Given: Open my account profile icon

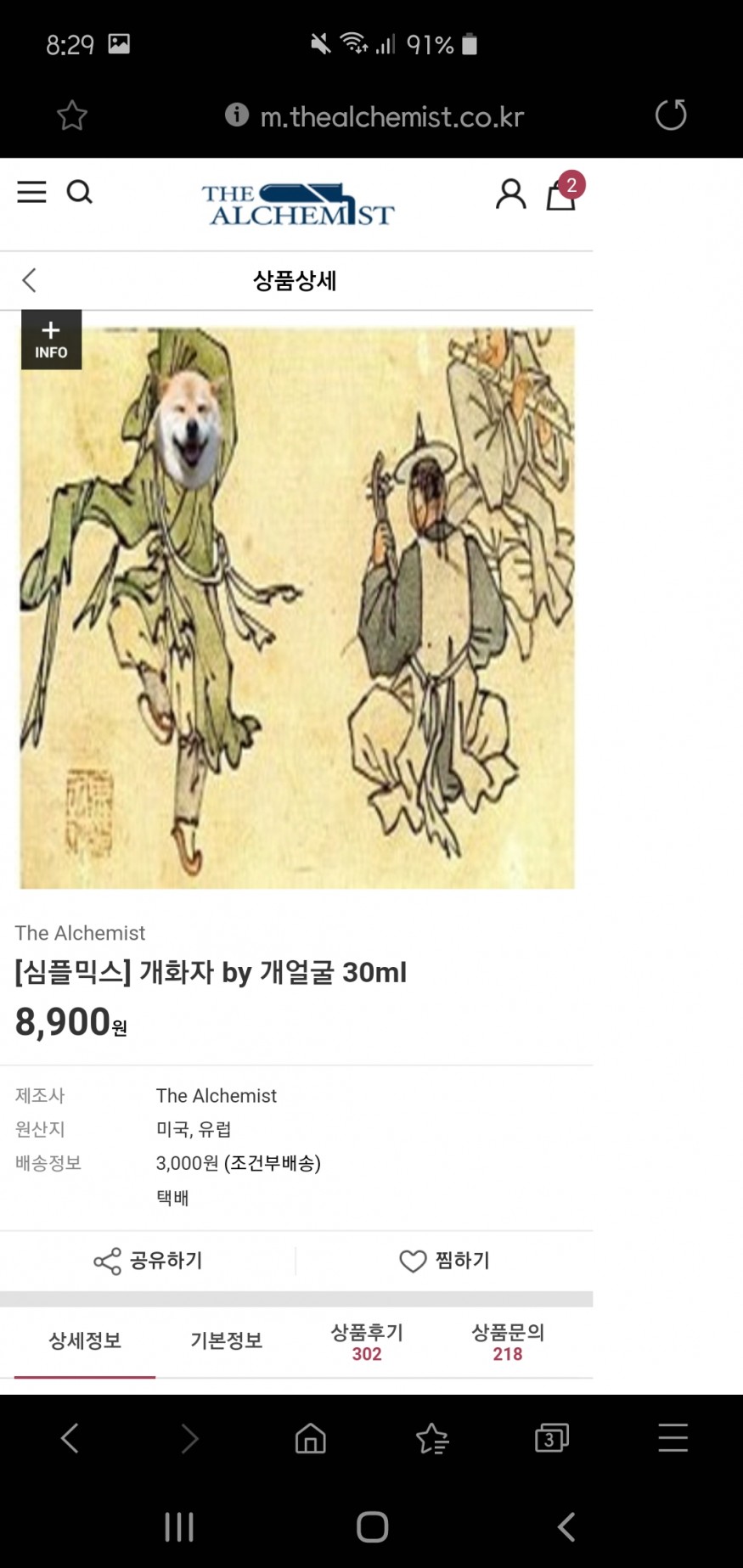Looking at the screenshot, I should (x=510, y=194).
